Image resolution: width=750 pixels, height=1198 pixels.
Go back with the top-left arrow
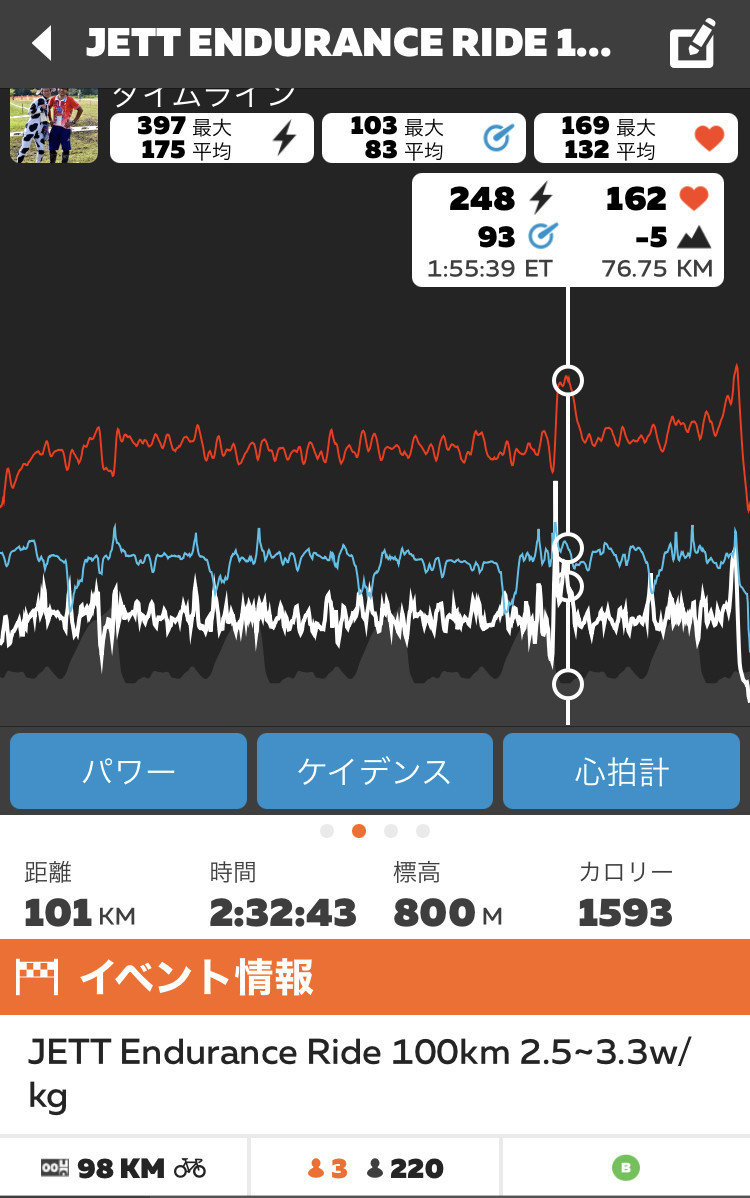click(x=42, y=43)
